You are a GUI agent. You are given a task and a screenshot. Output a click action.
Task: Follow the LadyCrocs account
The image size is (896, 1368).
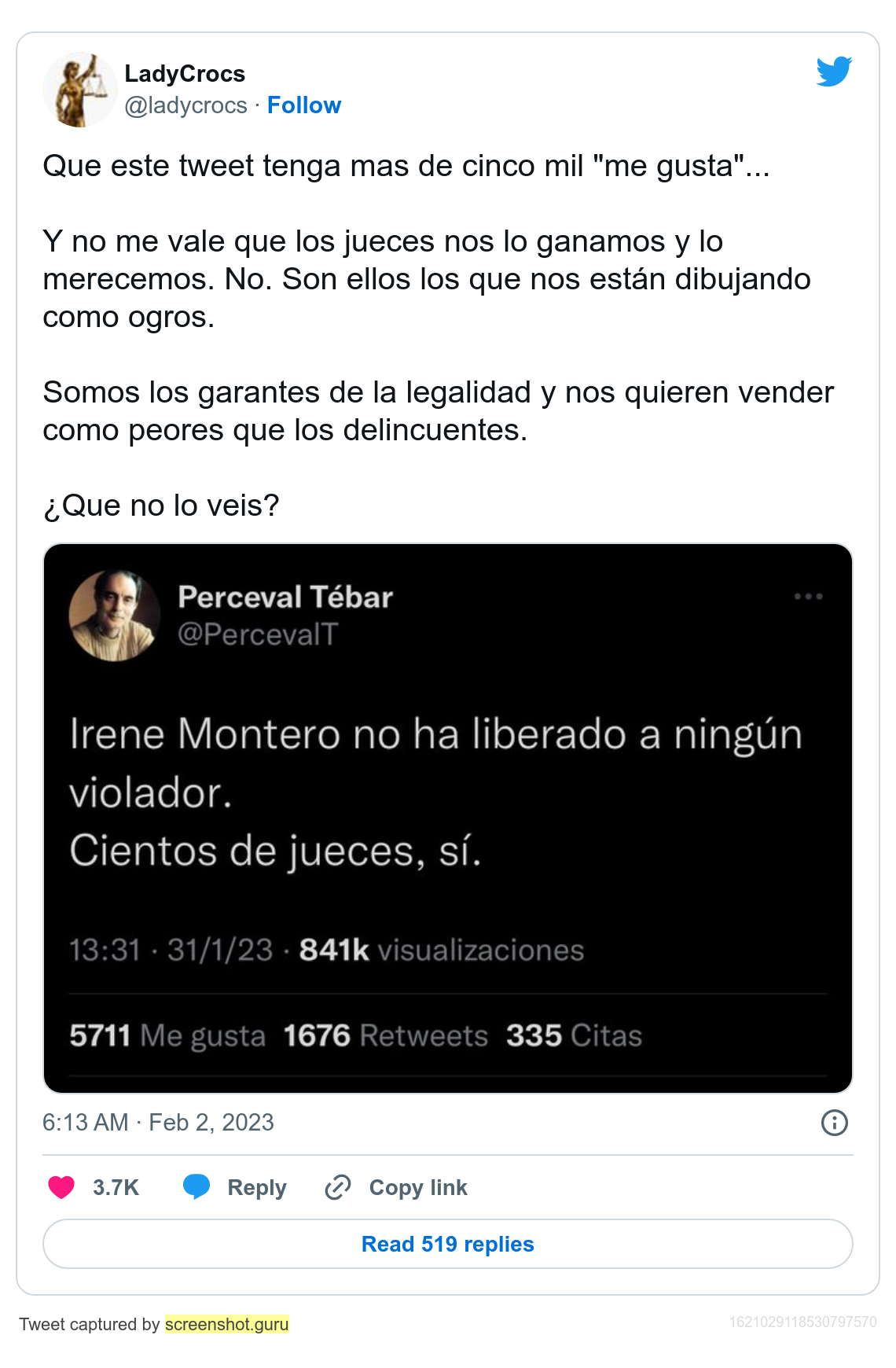click(304, 105)
